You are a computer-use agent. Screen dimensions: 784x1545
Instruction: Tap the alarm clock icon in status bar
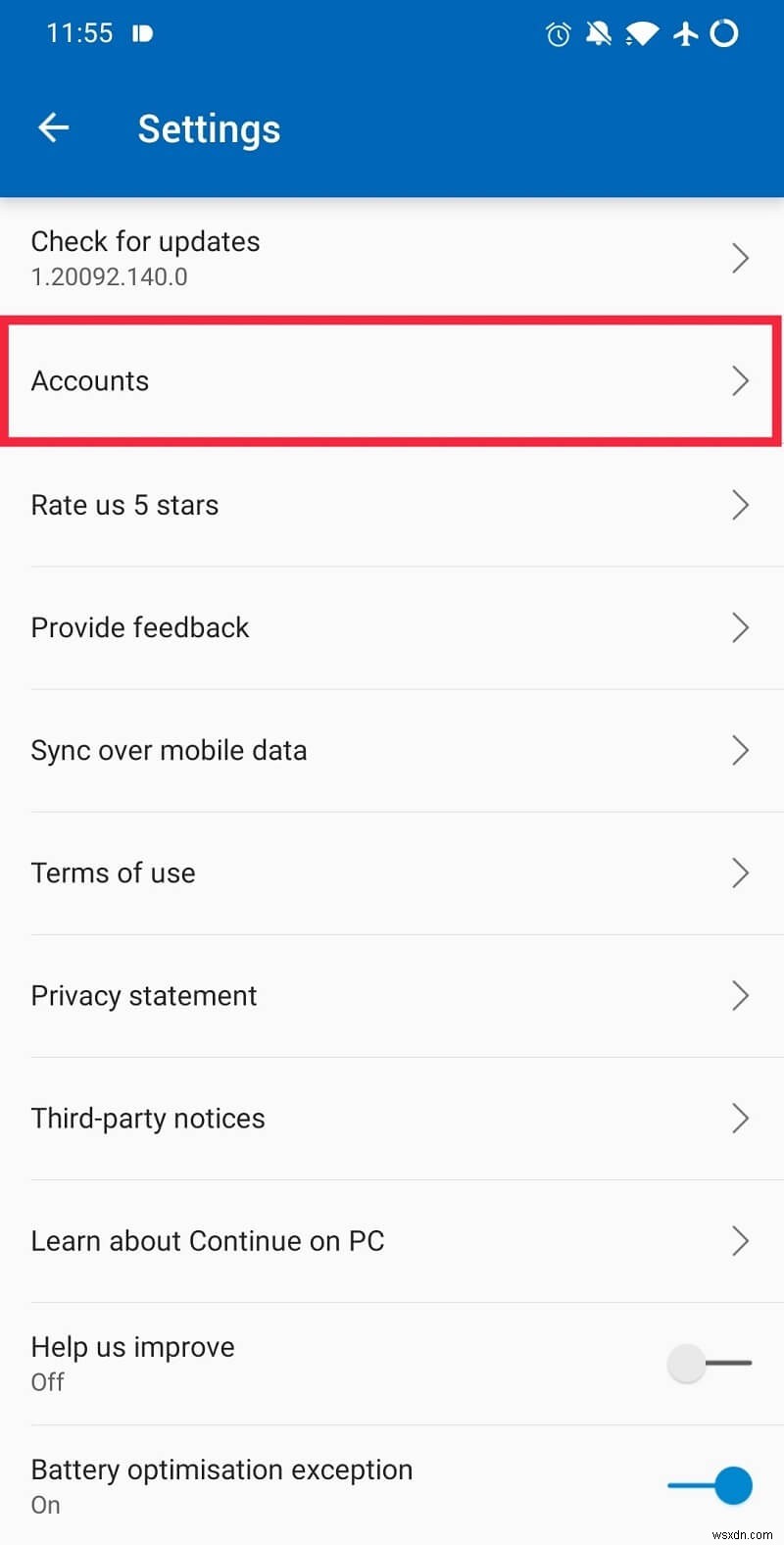(x=558, y=33)
